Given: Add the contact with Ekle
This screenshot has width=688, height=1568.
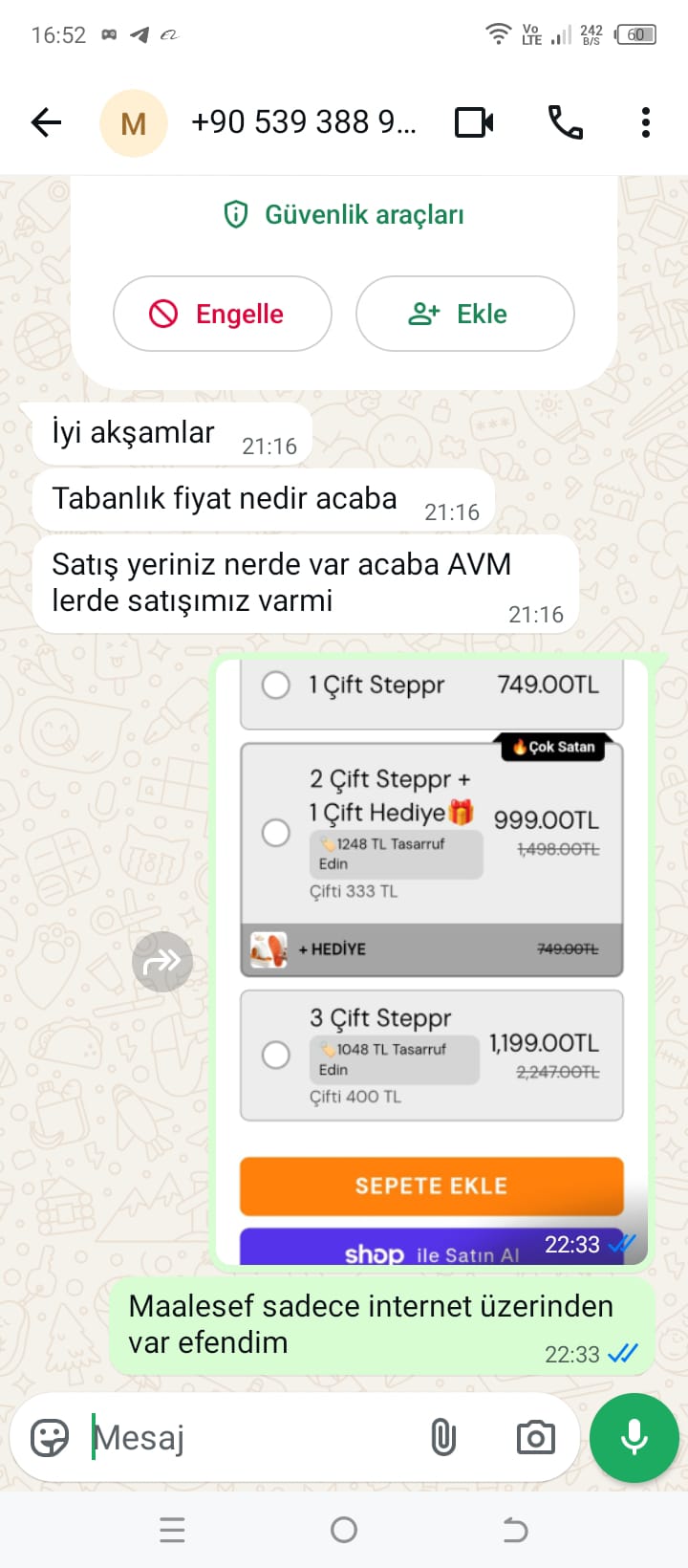Looking at the screenshot, I should point(464,314).
